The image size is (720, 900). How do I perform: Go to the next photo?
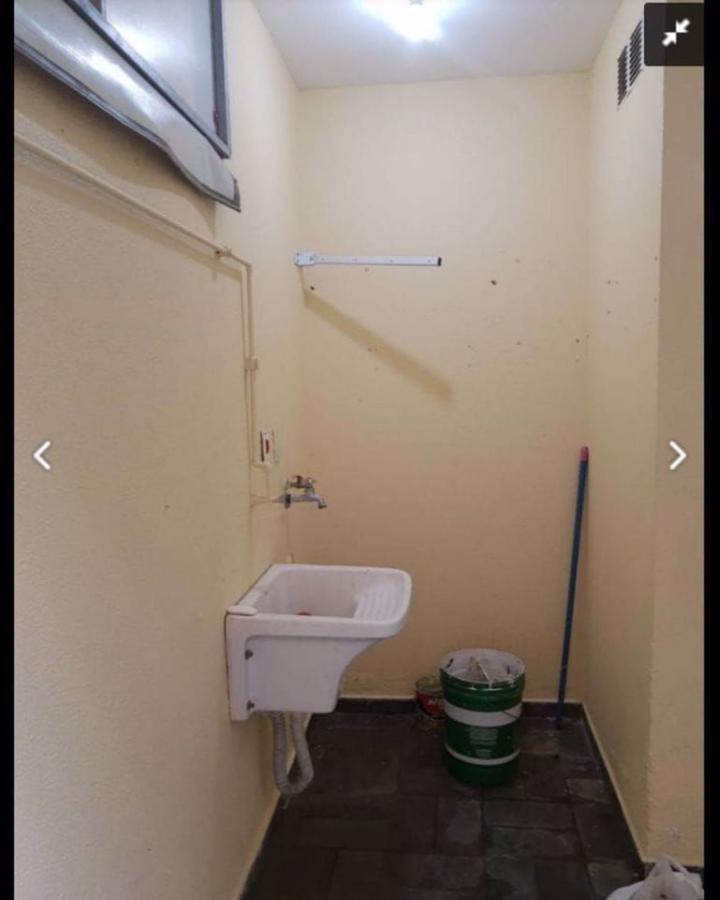coord(677,456)
